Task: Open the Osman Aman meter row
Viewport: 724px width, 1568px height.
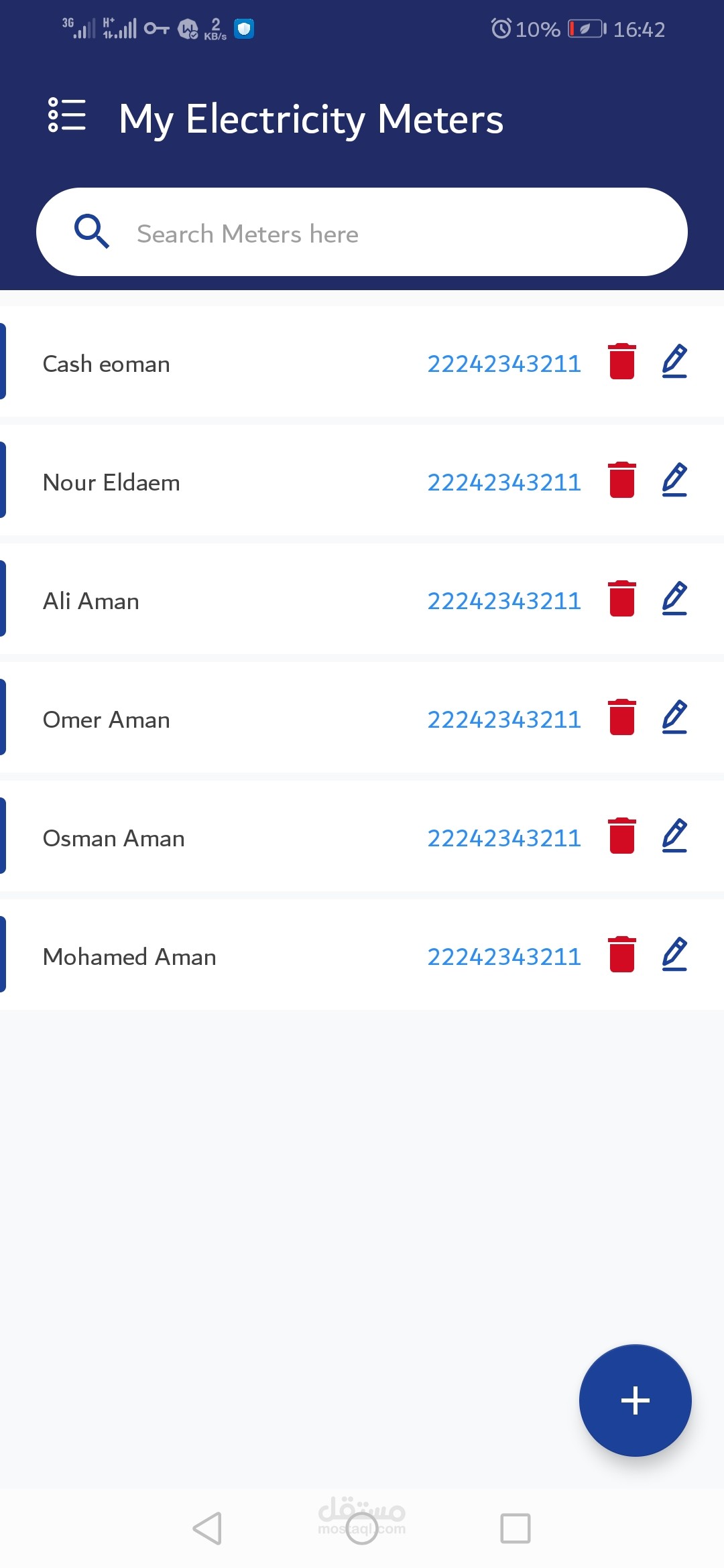Action: (201, 838)
